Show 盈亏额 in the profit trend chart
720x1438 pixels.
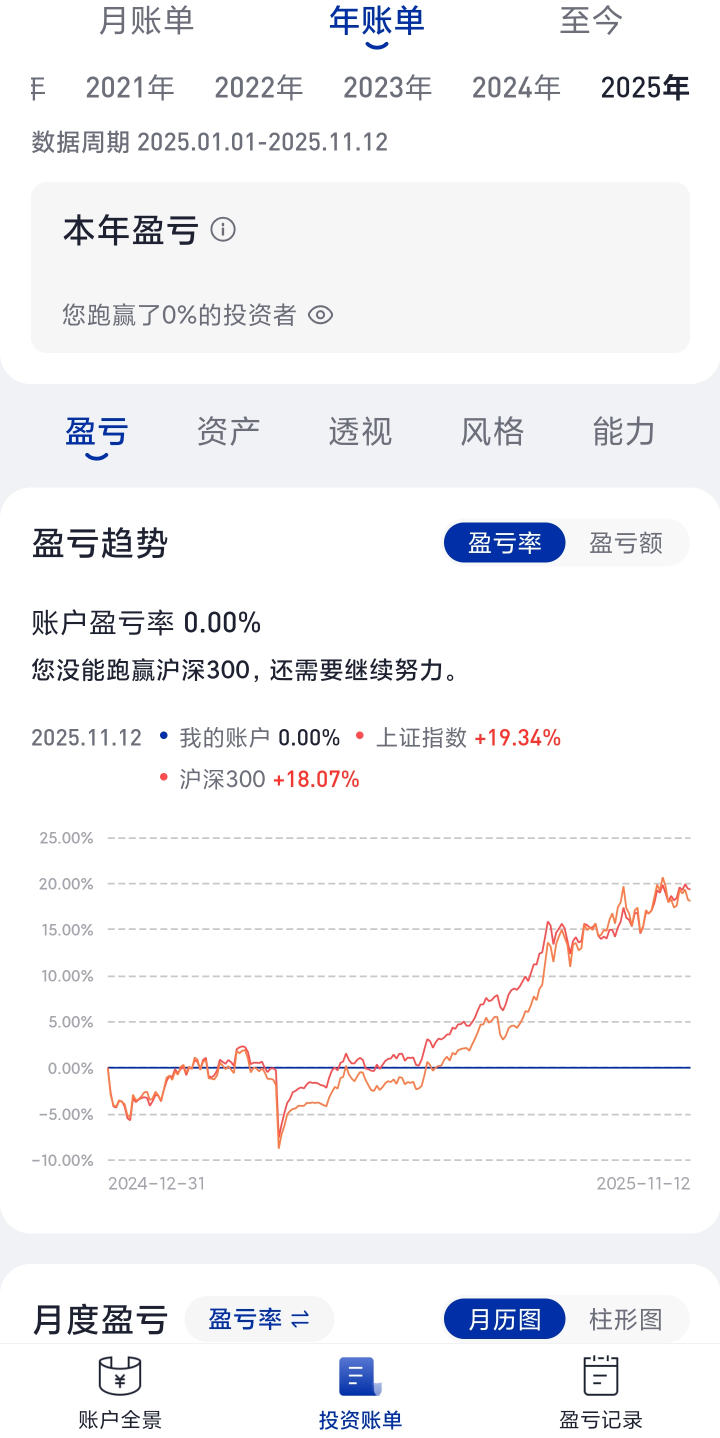[x=626, y=543]
